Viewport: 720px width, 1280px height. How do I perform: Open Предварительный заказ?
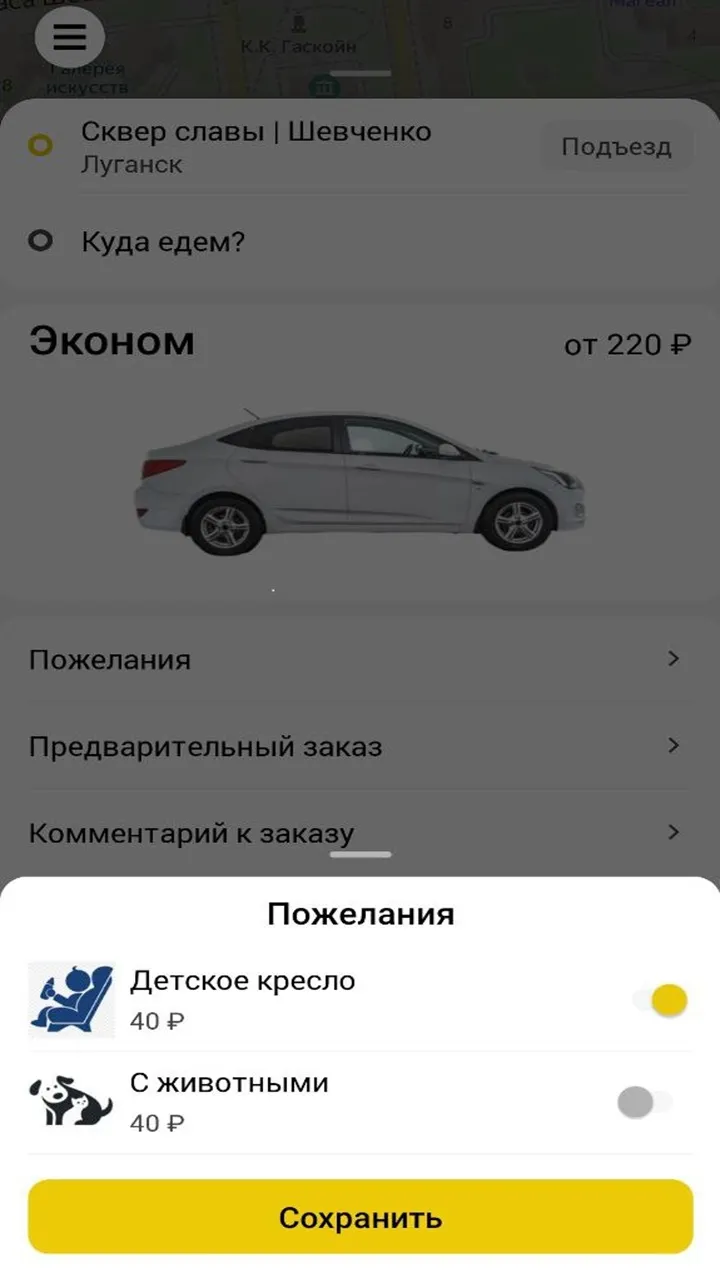[x=360, y=746]
